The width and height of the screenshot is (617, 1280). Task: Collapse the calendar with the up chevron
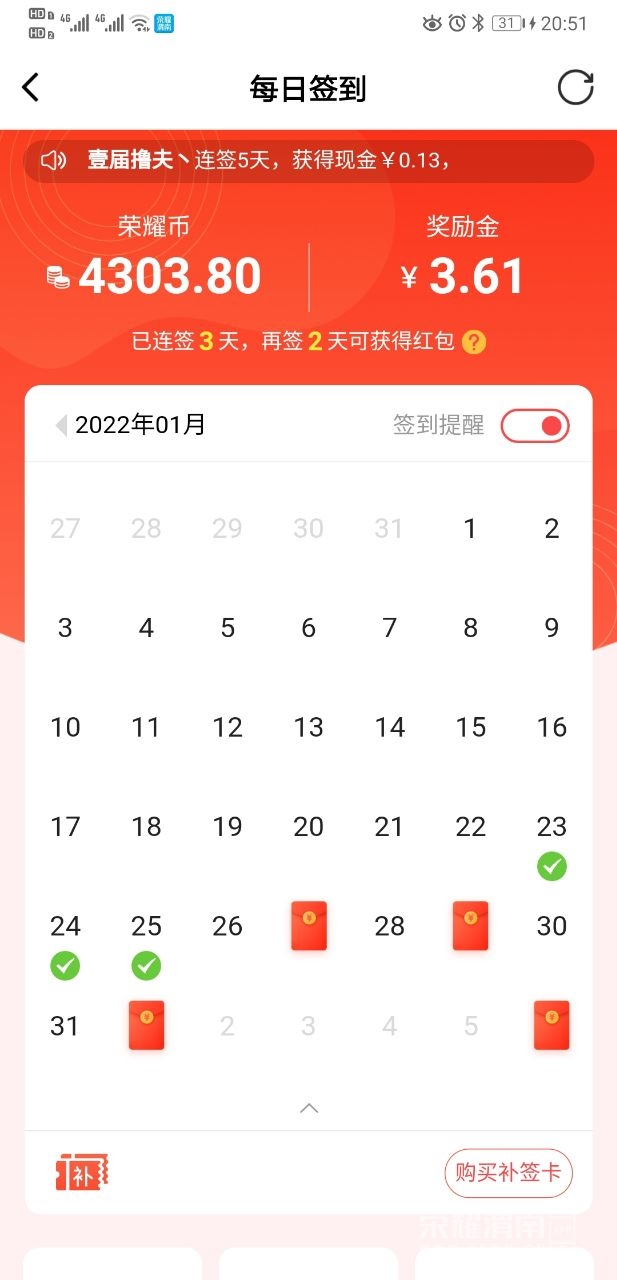[x=309, y=1108]
